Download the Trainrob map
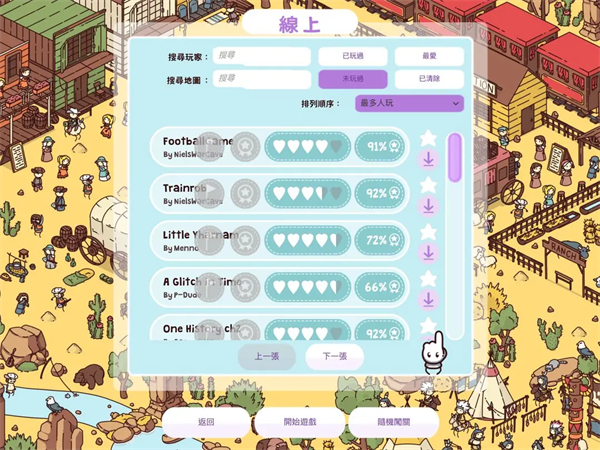600x450 pixels. (429, 206)
